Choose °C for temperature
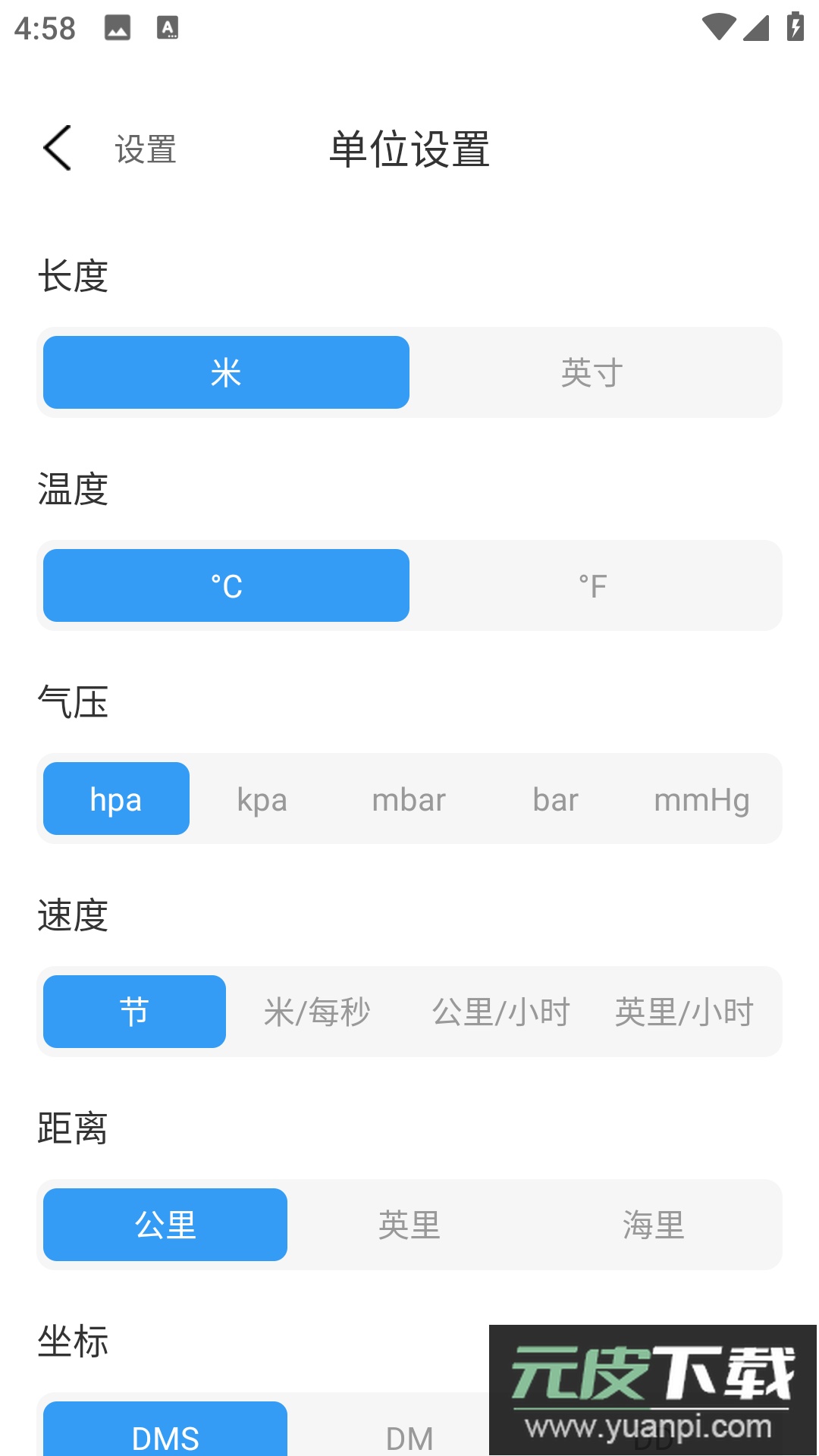 (x=226, y=585)
